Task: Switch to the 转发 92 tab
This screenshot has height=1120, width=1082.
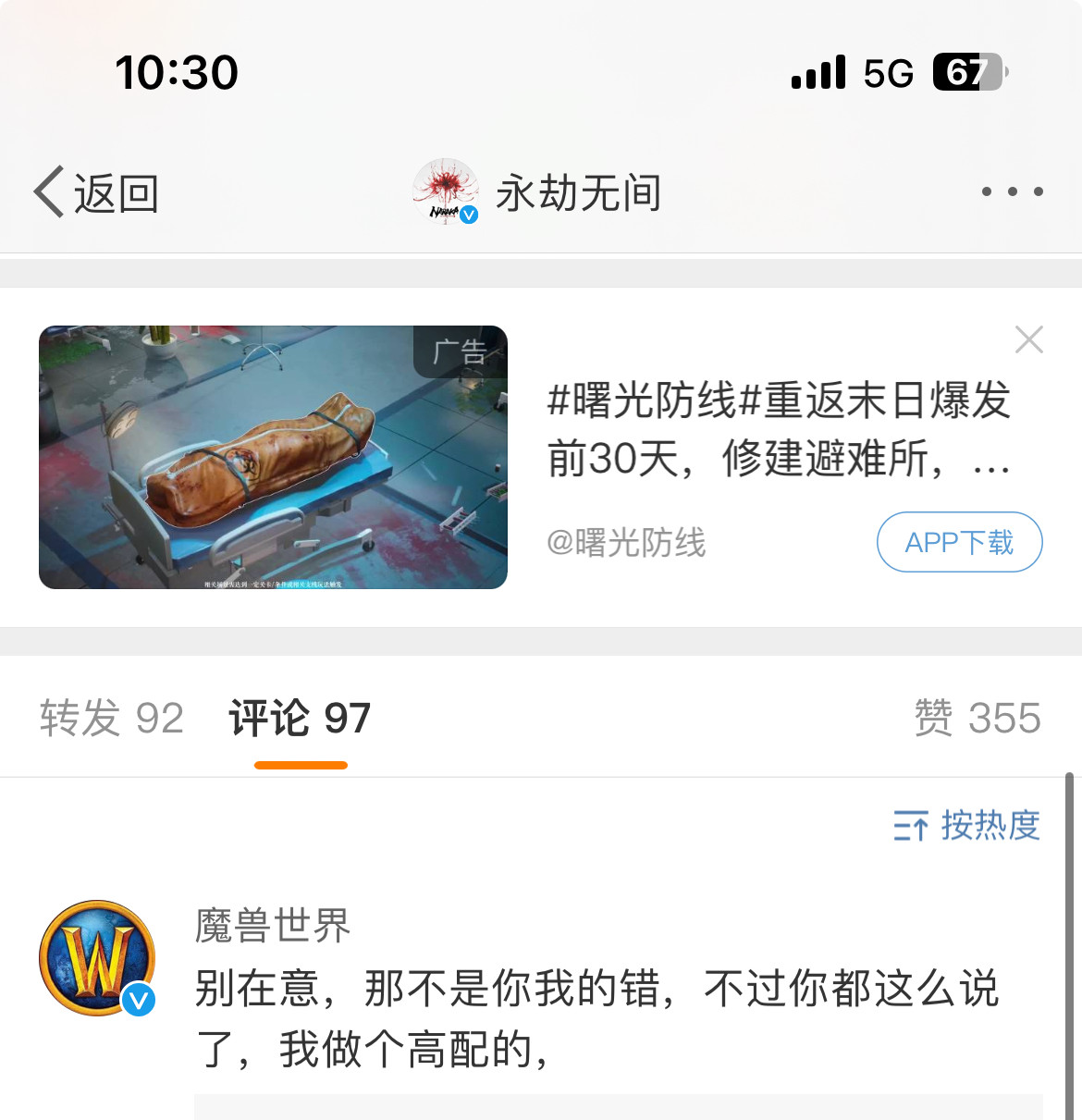Action: tap(112, 719)
